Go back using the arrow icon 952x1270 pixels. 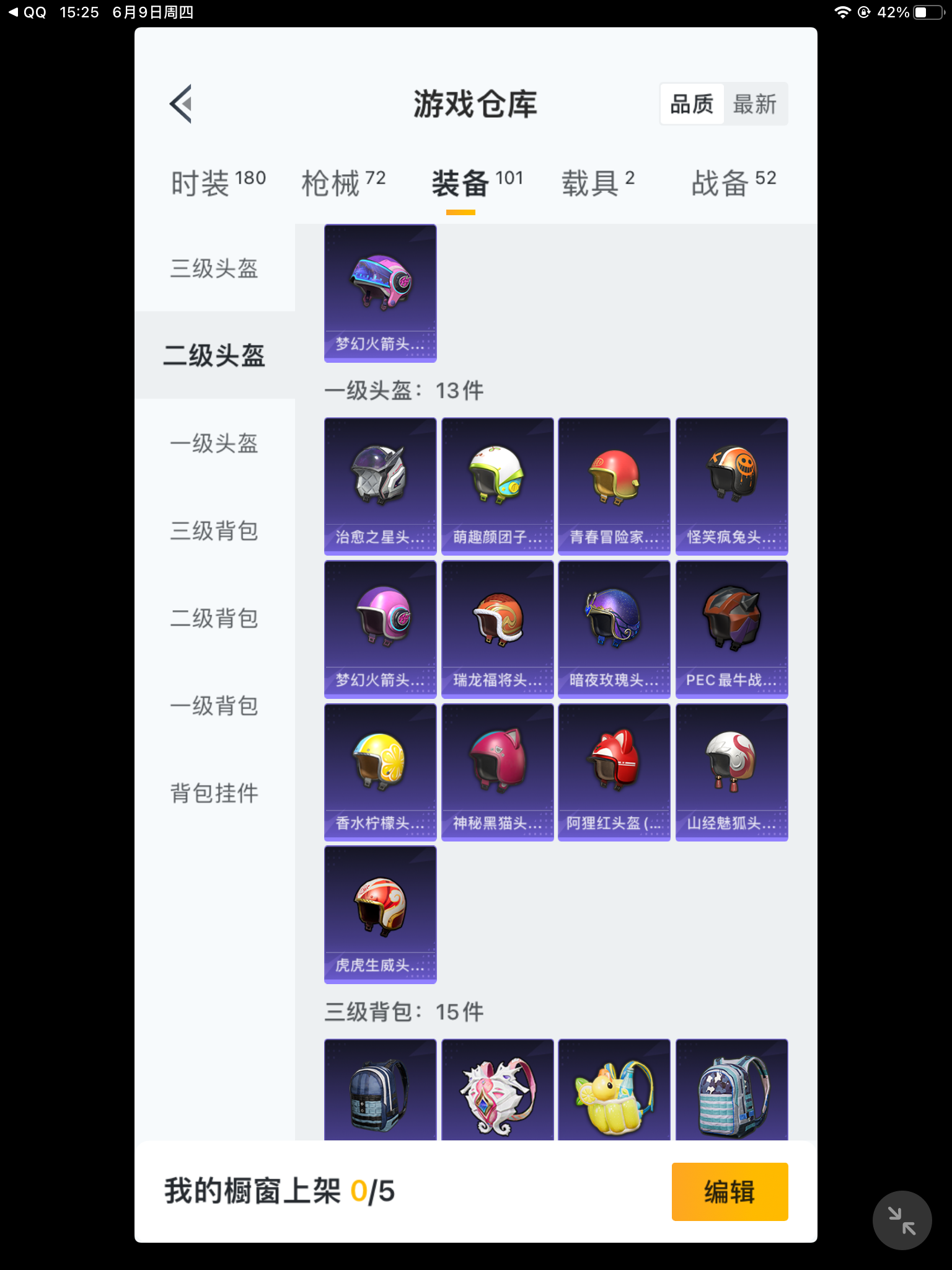[x=181, y=104]
